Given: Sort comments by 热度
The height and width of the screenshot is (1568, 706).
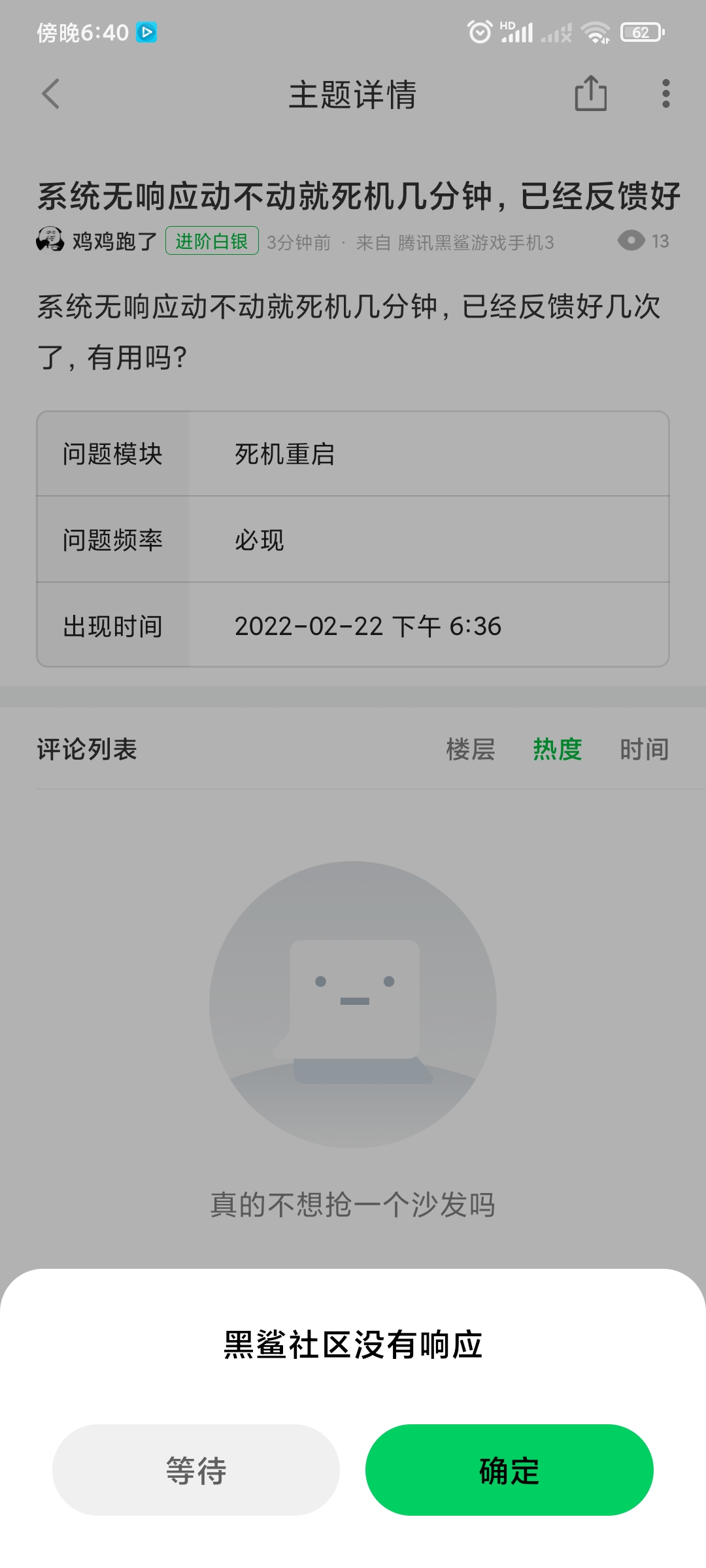Looking at the screenshot, I should point(558,749).
